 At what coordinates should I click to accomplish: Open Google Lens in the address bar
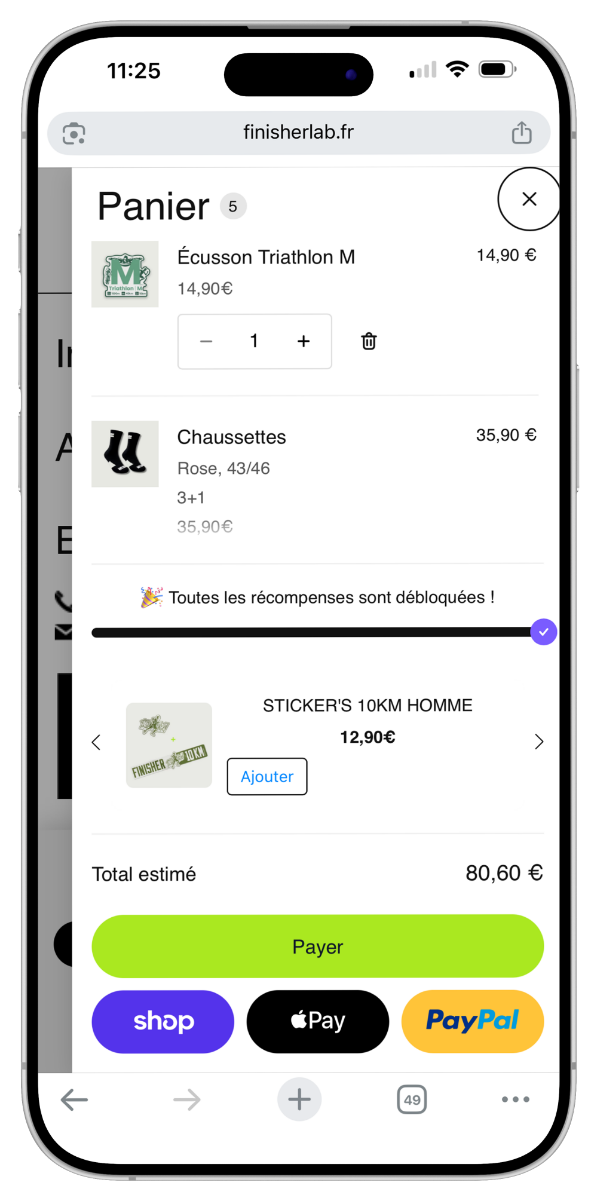point(74,133)
